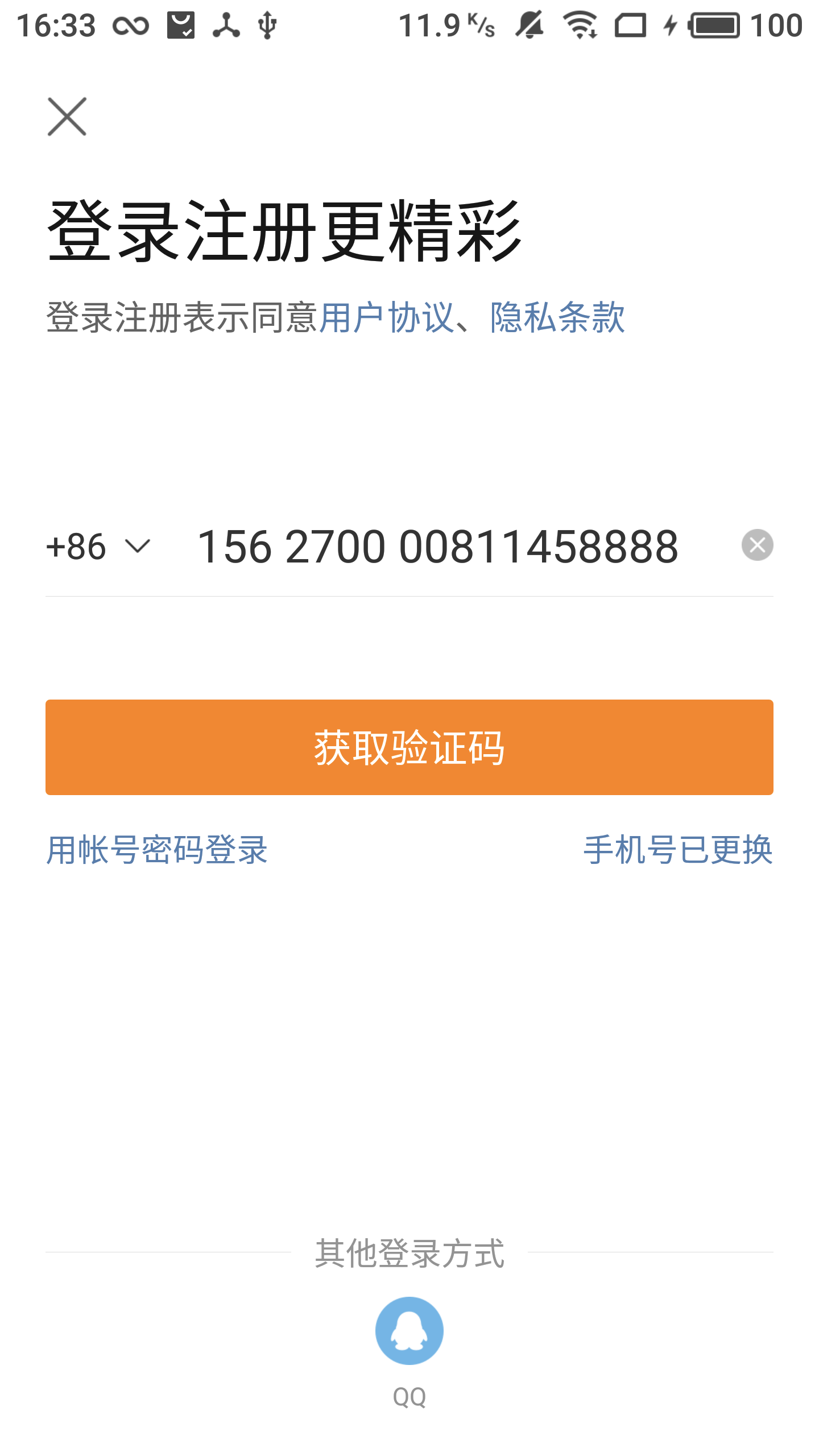Click the battery indicator icon
This screenshot has height=1456, width=819.
tap(714, 26)
